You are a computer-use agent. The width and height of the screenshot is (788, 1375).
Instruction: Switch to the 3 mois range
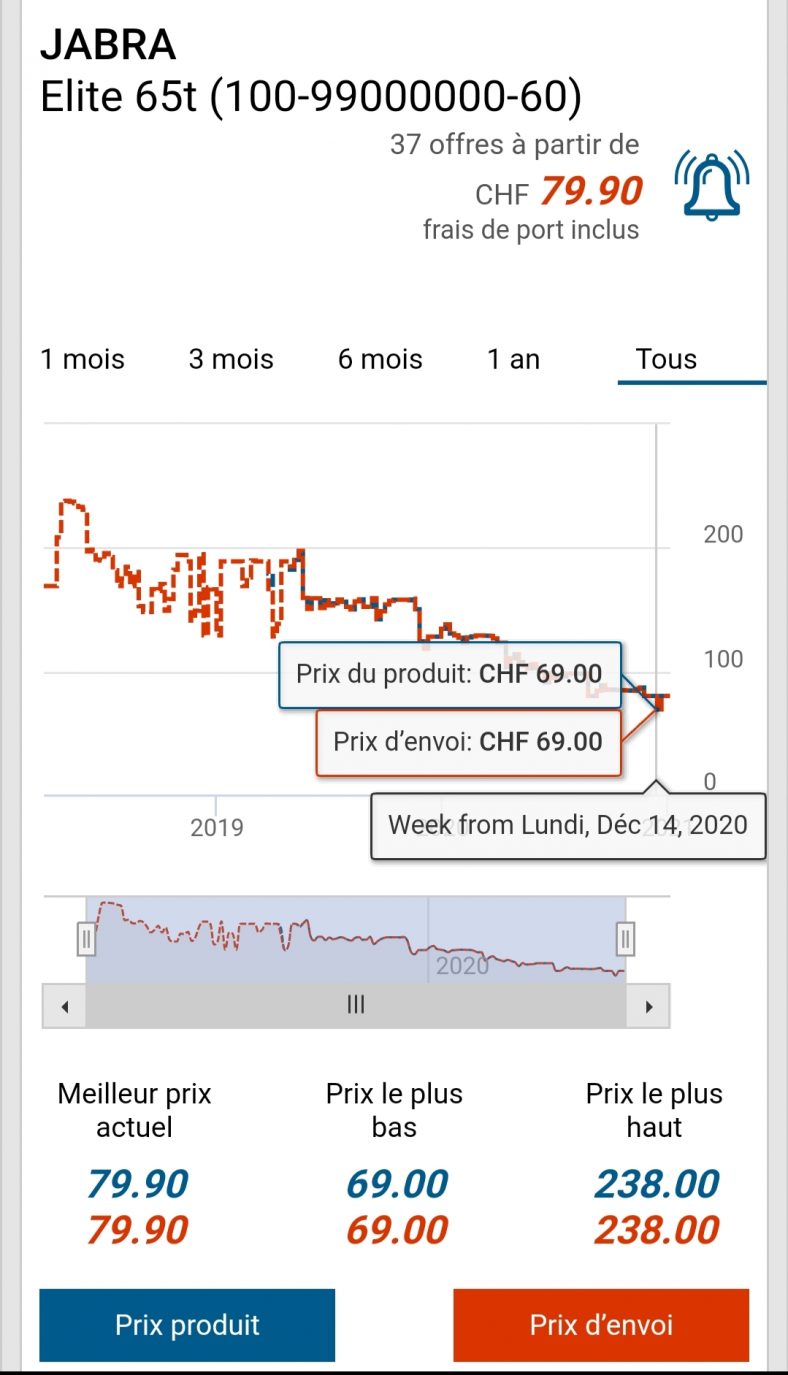(231, 359)
